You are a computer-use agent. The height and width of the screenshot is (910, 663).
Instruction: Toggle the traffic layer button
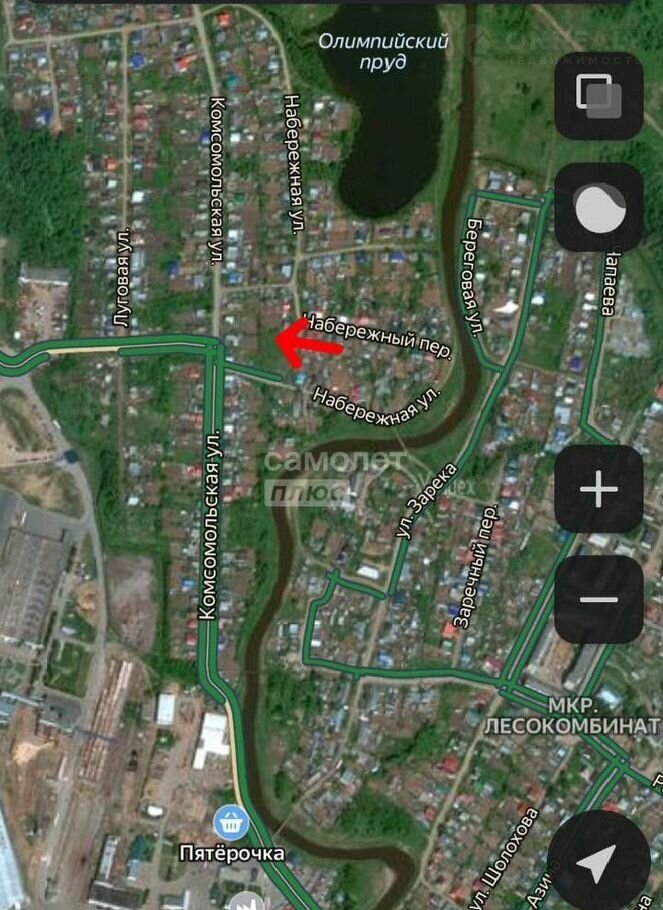[x=598, y=208]
